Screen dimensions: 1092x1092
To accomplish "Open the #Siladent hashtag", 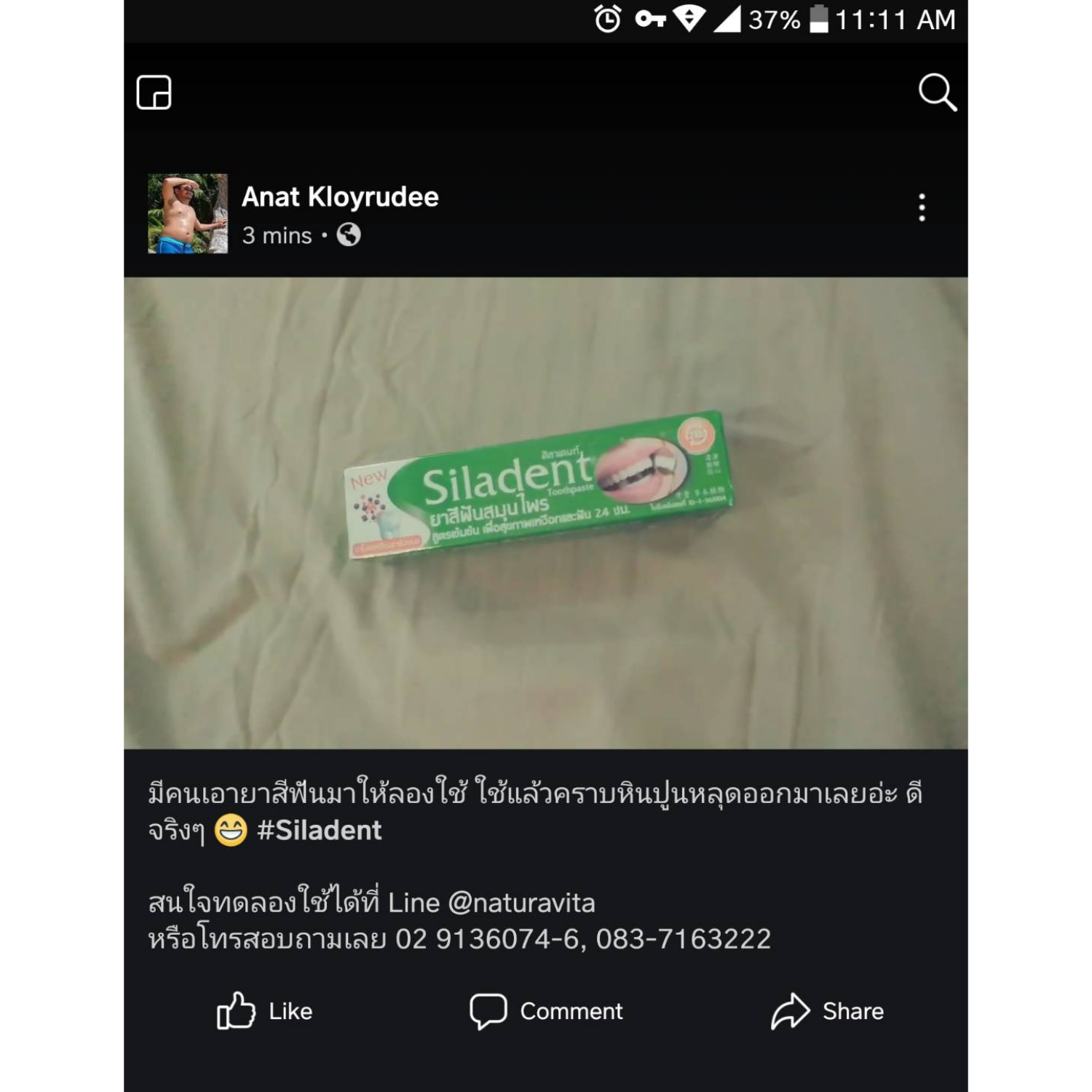I will (319, 831).
